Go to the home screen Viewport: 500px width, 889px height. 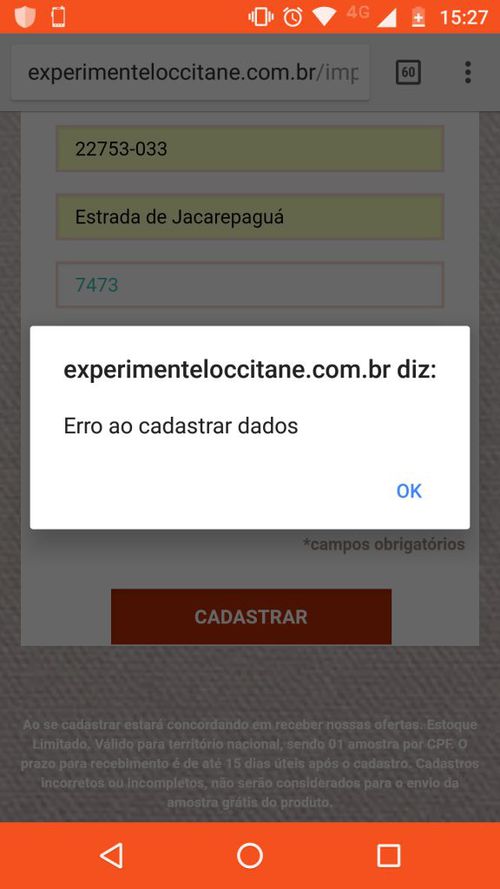click(x=250, y=855)
